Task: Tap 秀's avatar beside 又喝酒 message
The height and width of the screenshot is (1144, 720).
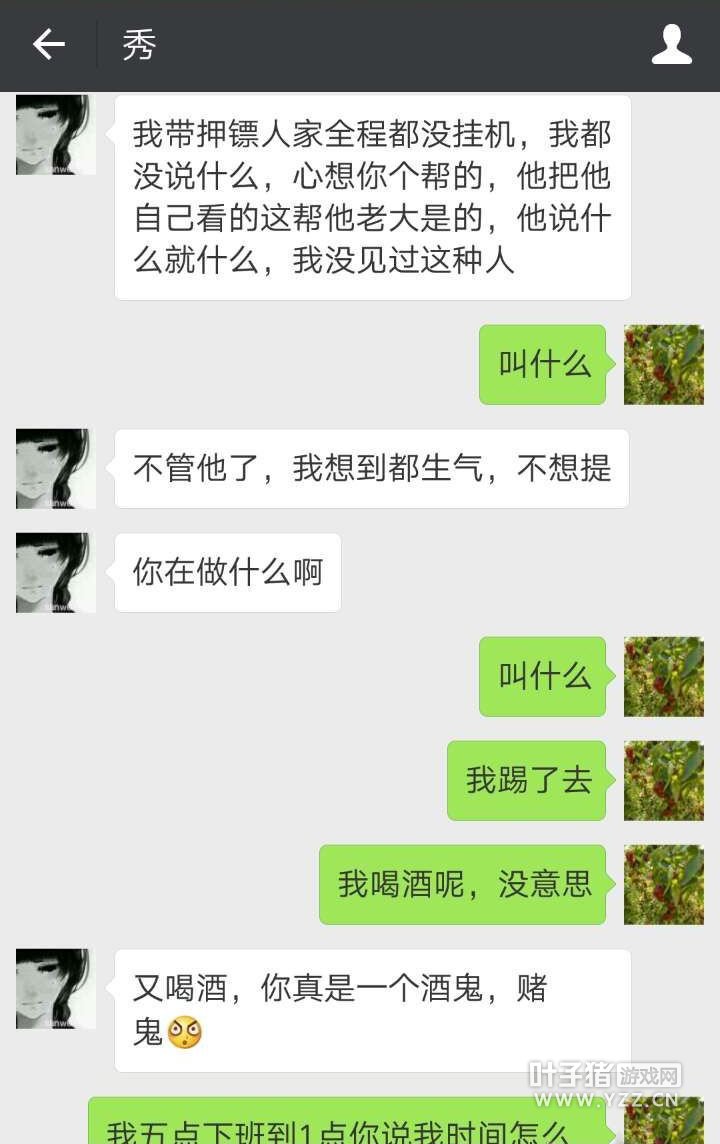Action: click(x=56, y=989)
